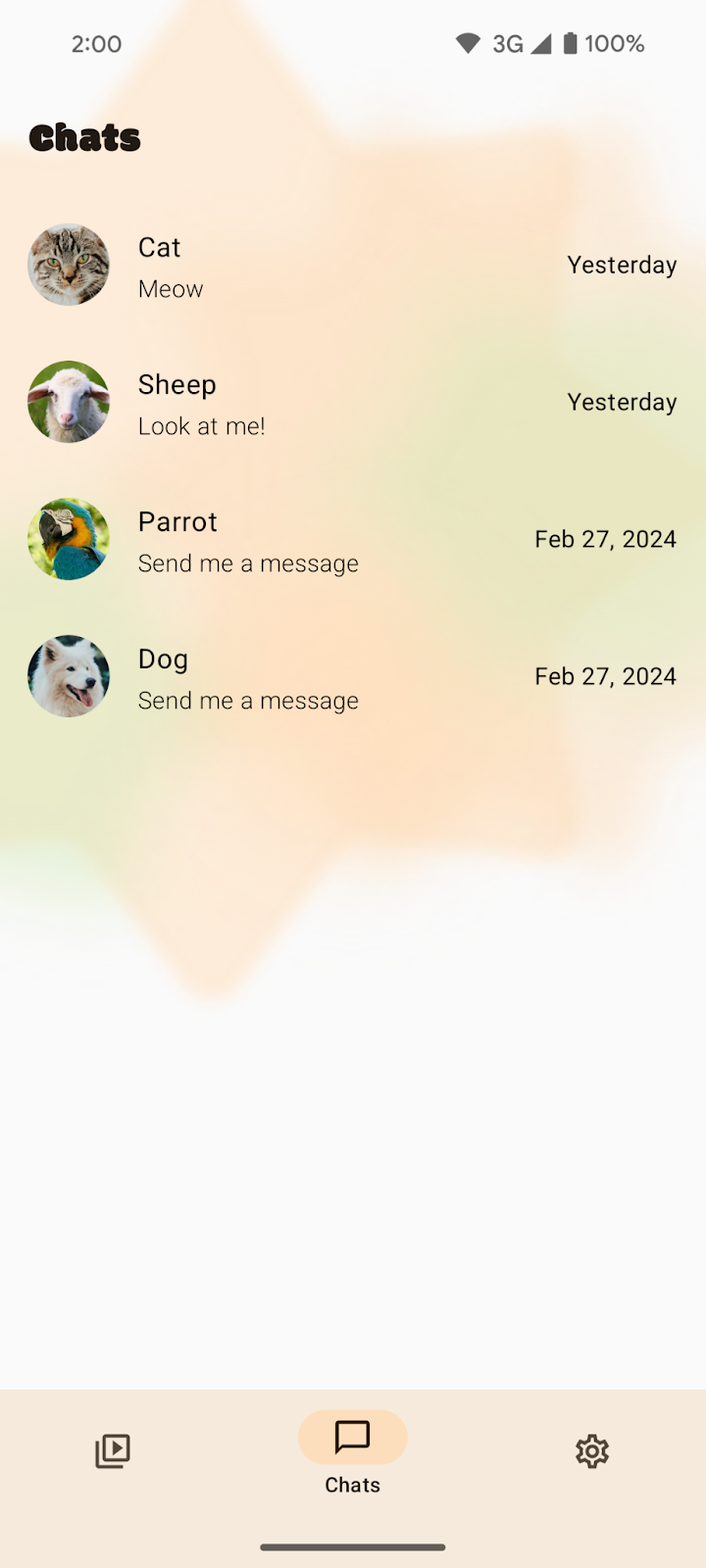706x1568 pixels.
Task: Click the Sheep profile picture
Action: pyautogui.click(x=69, y=402)
